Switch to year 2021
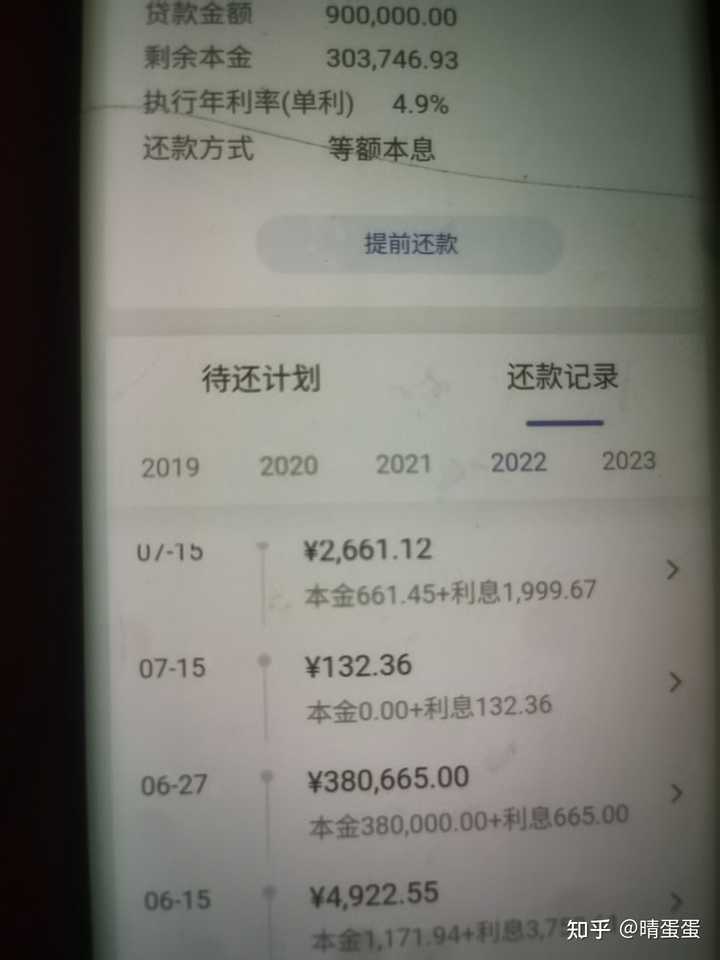Viewport: 720px width, 960px height. [x=404, y=464]
